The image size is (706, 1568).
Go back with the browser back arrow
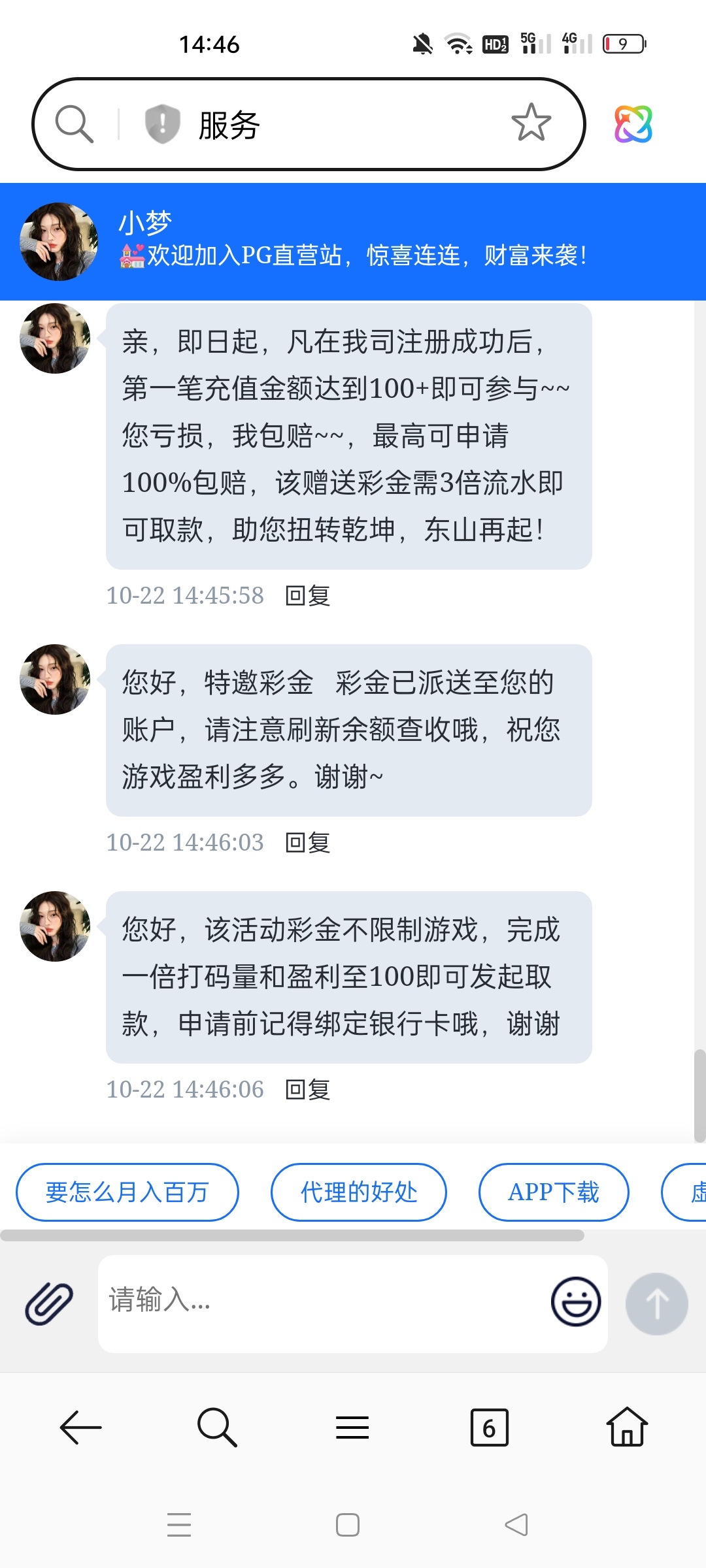(x=80, y=1428)
